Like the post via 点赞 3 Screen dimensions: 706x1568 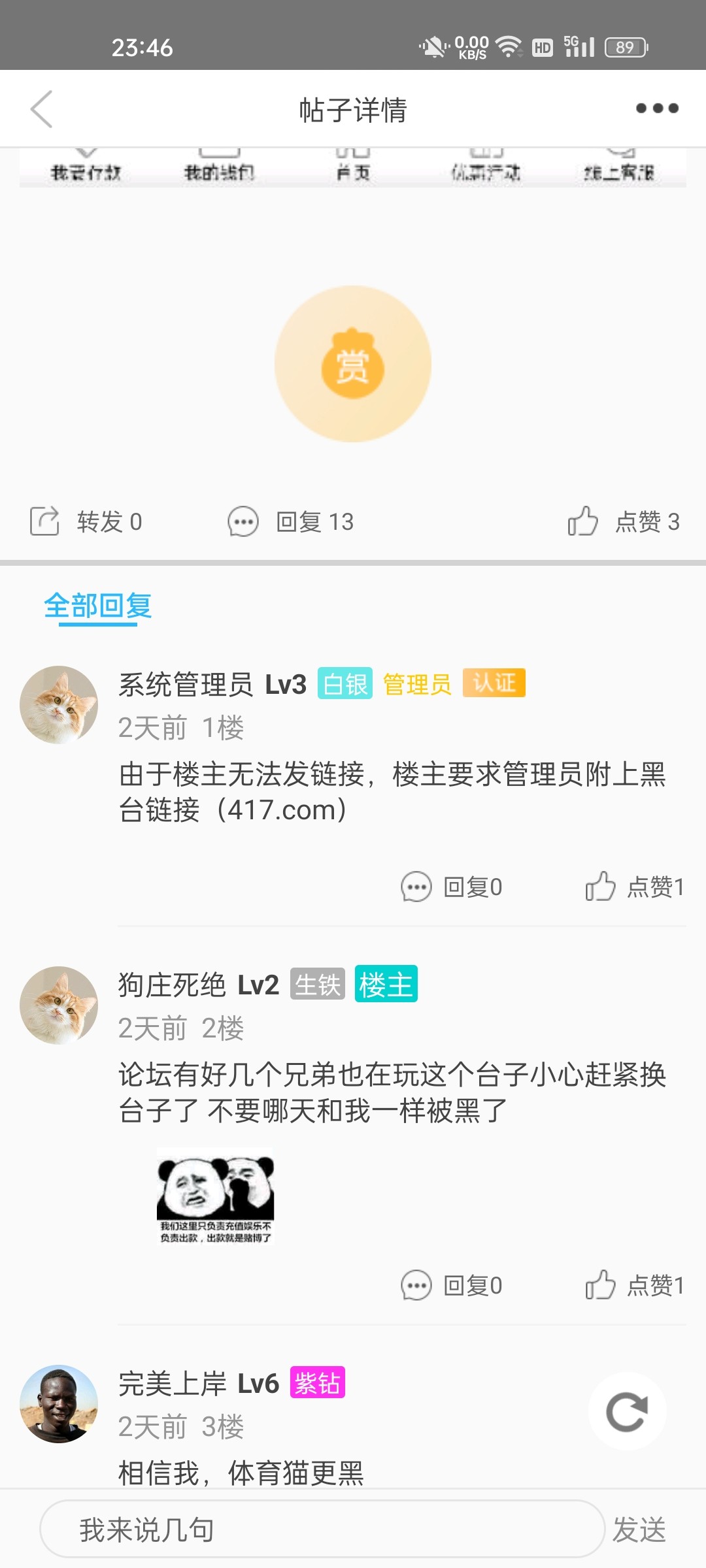click(x=624, y=521)
